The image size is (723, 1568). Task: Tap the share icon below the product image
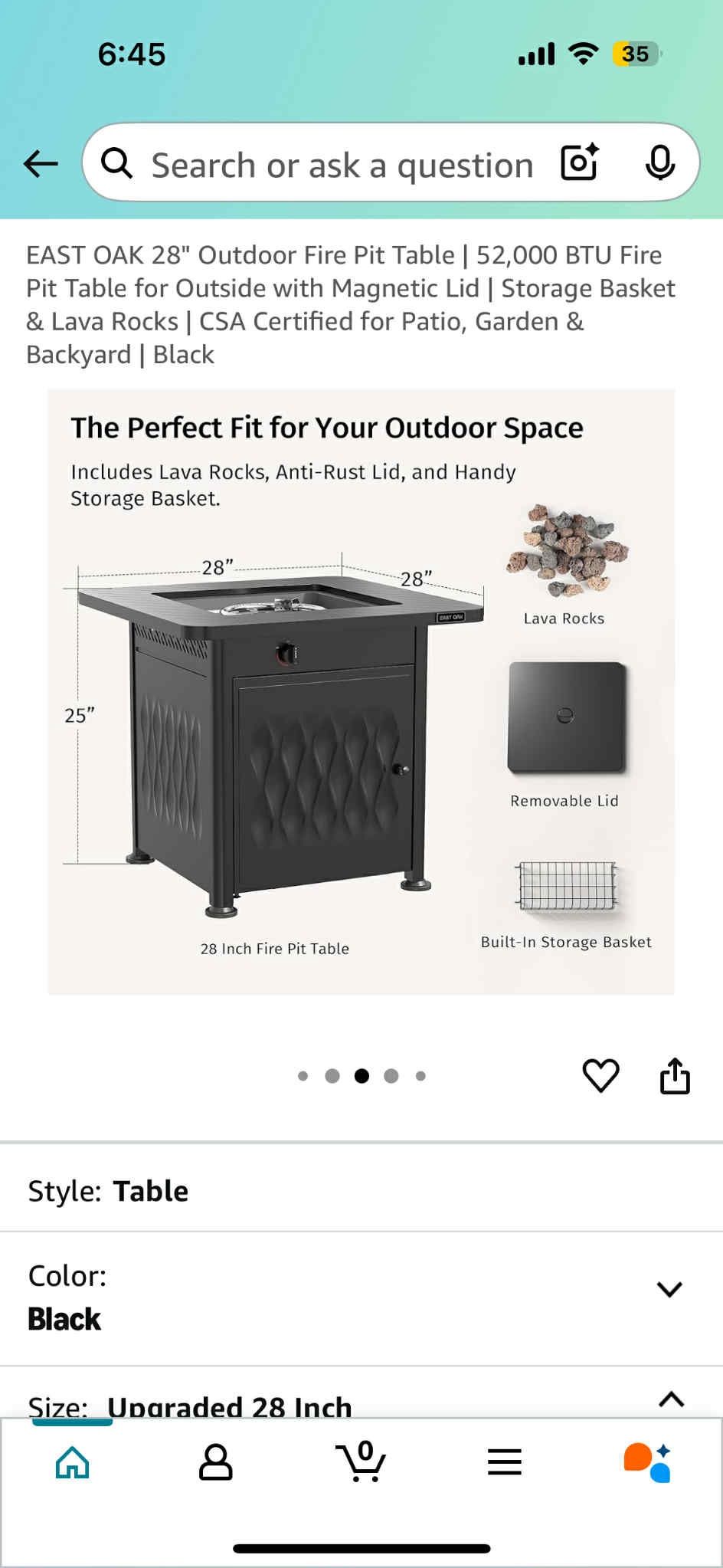[x=675, y=1075]
